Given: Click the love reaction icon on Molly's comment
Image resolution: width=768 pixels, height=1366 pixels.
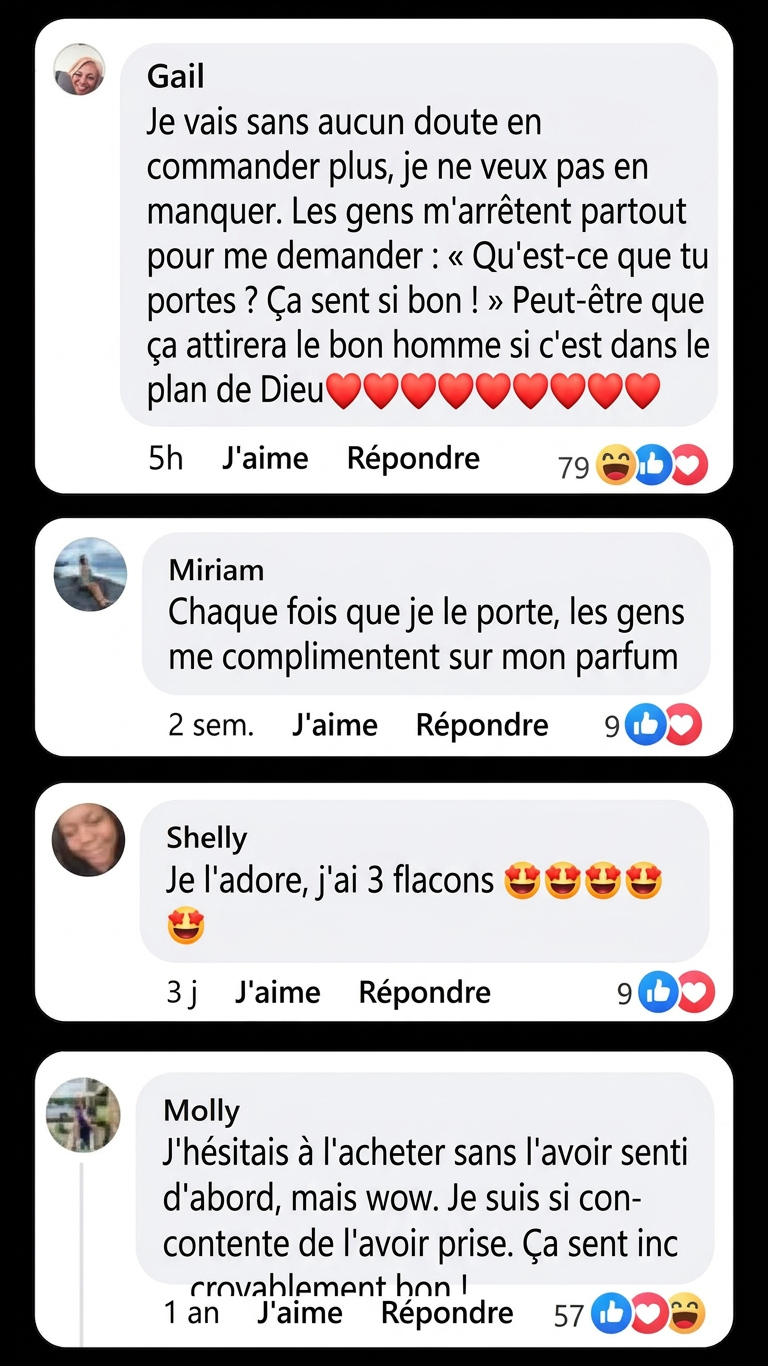Looking at the screenshot, I should [x=650, y=1313].
